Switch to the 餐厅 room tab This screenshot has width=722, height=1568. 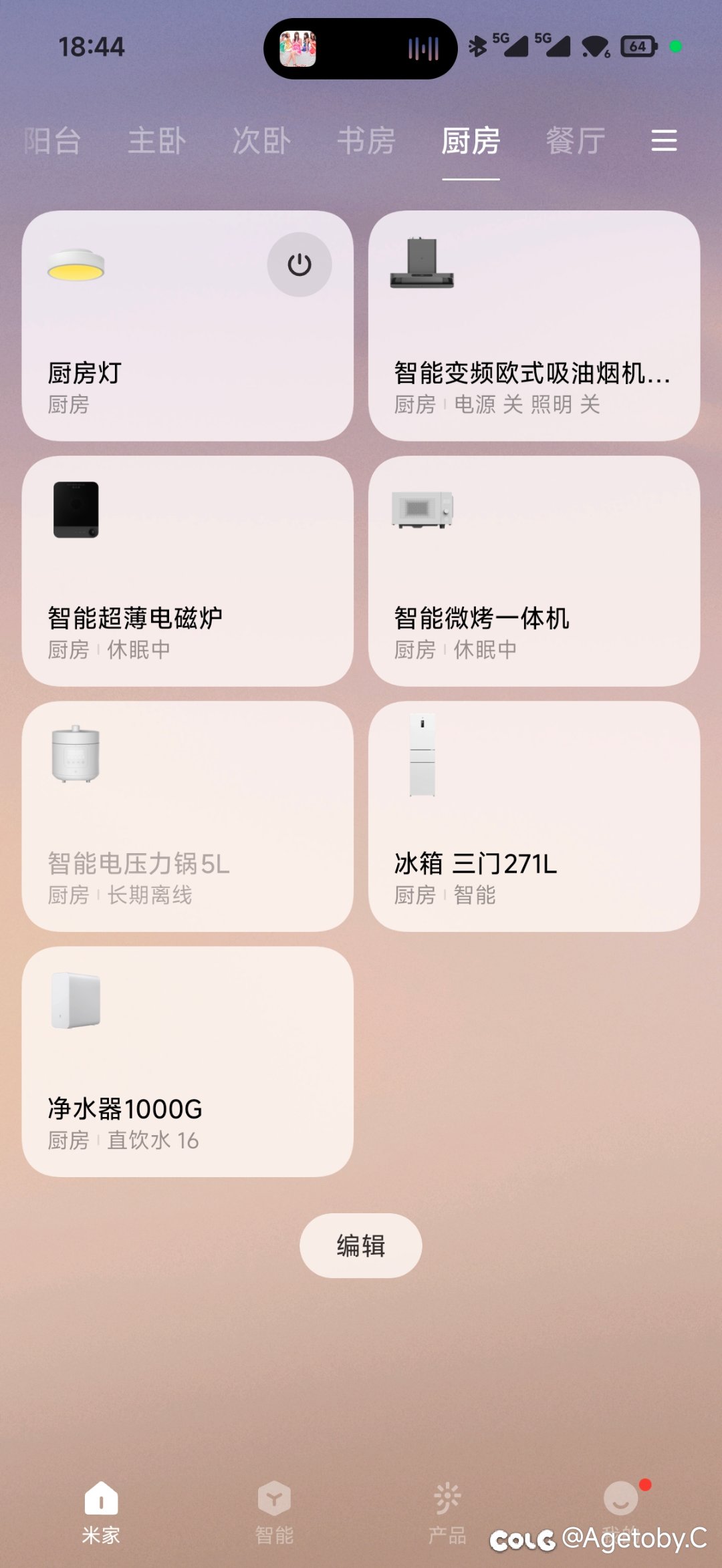576,141
